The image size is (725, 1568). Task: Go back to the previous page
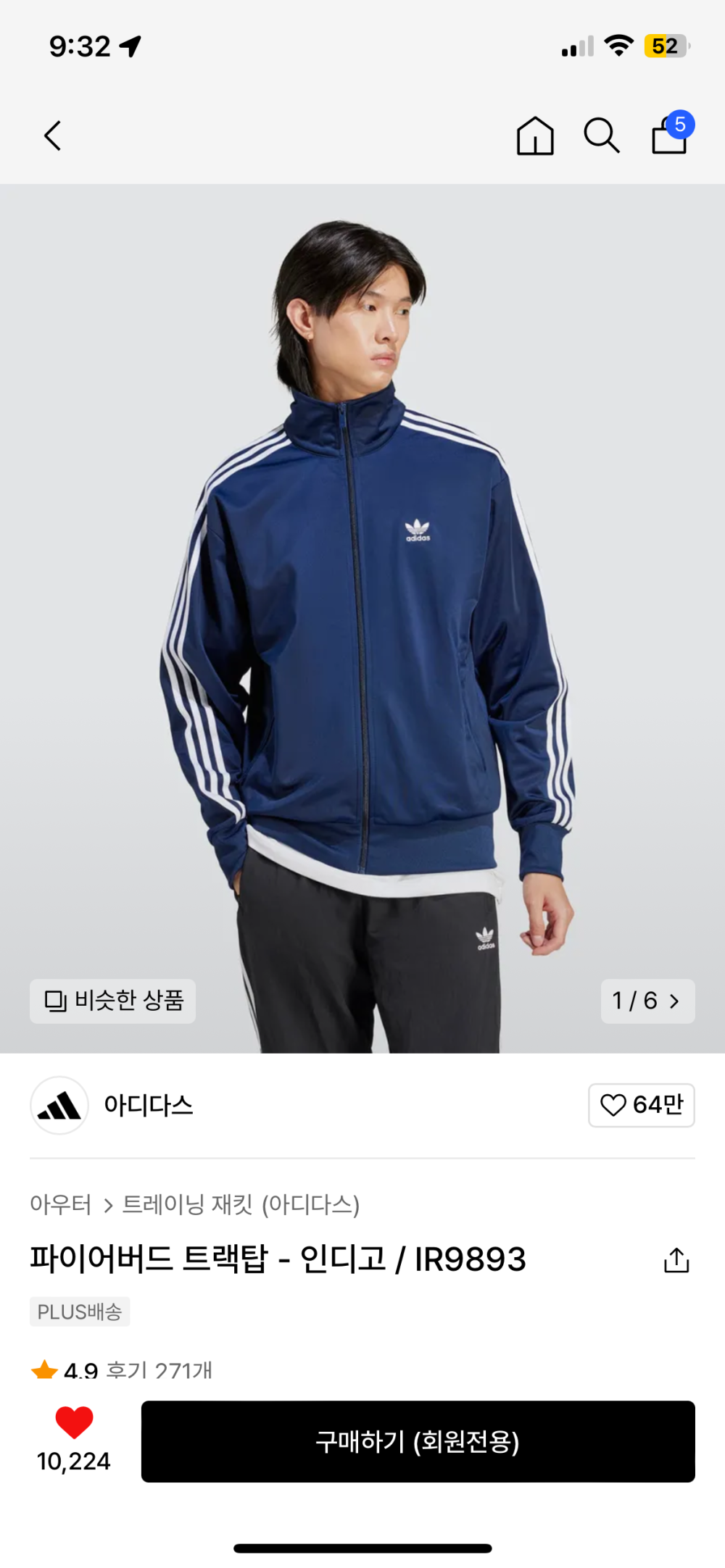tap(52, 135)
